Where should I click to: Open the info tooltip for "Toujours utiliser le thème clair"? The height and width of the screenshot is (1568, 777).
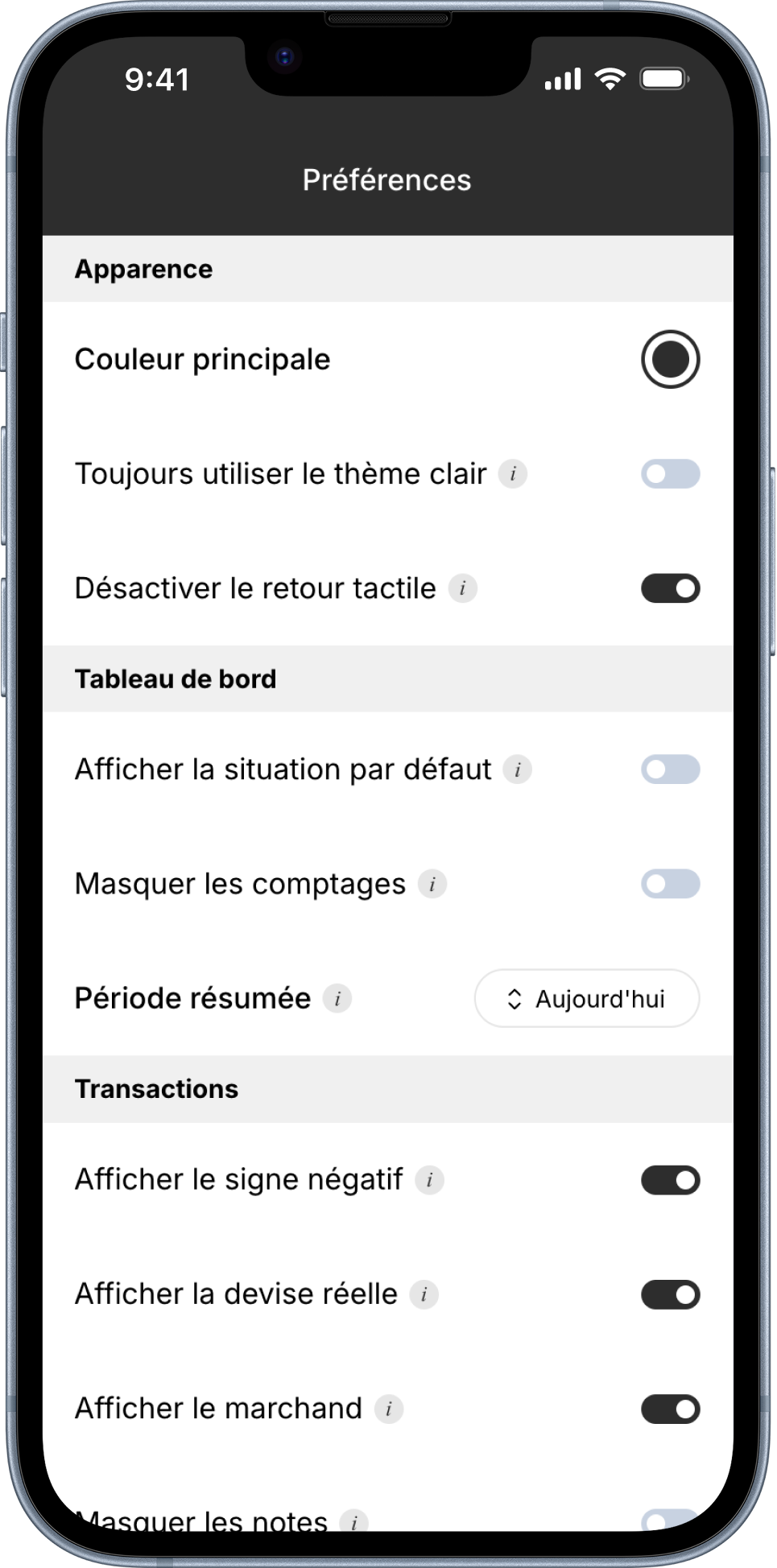click(513, 474)
